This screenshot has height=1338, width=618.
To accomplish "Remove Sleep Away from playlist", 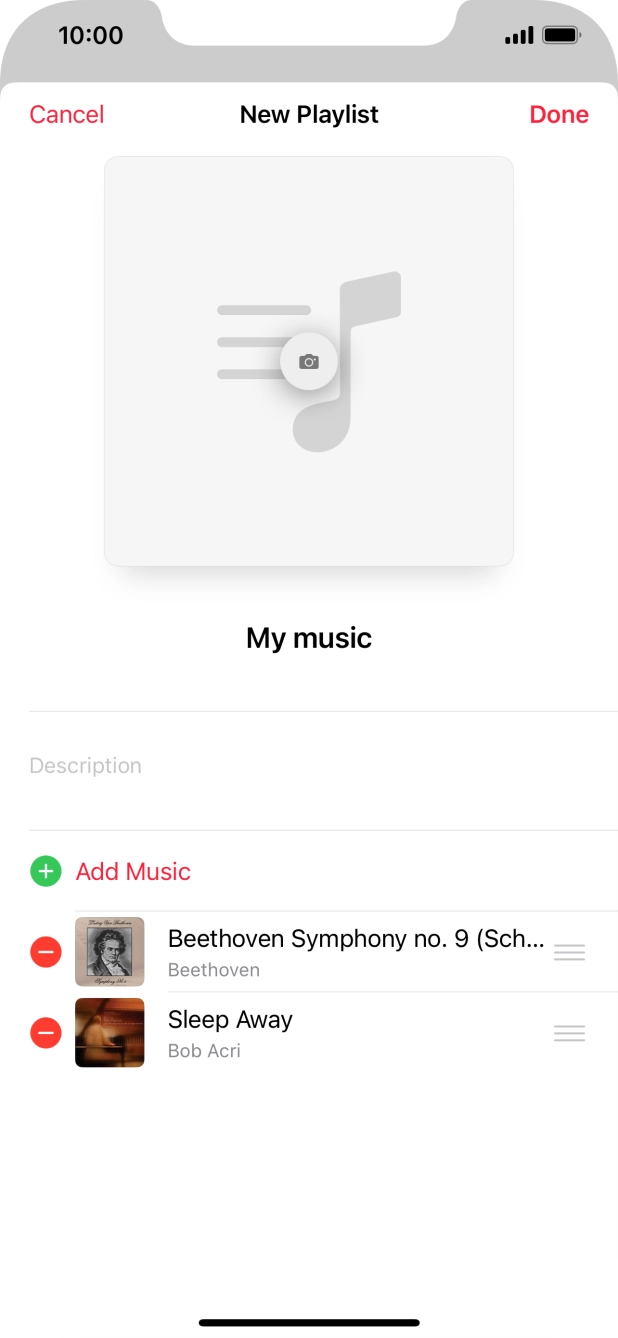I will pos(46,1033).
